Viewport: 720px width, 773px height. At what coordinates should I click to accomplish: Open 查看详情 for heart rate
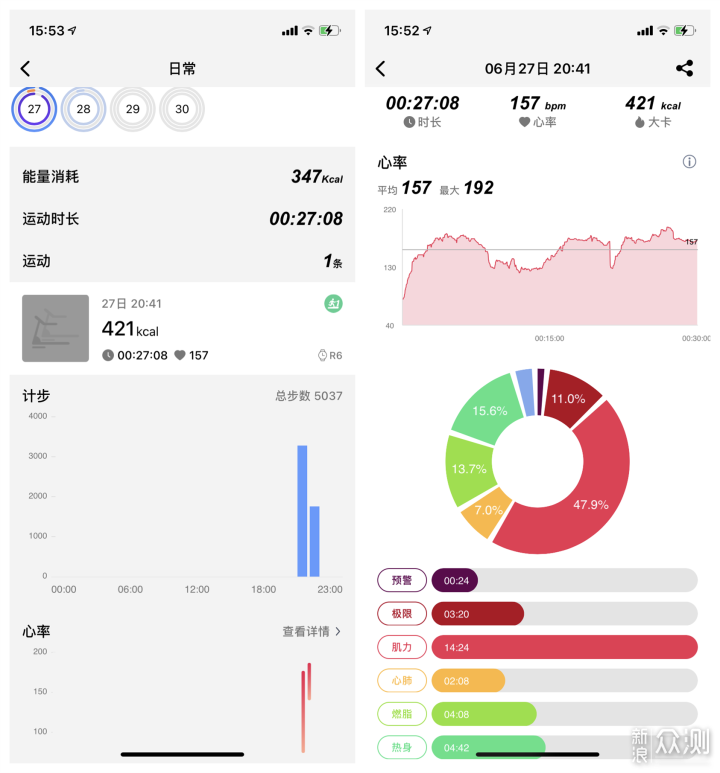[311, 632]
